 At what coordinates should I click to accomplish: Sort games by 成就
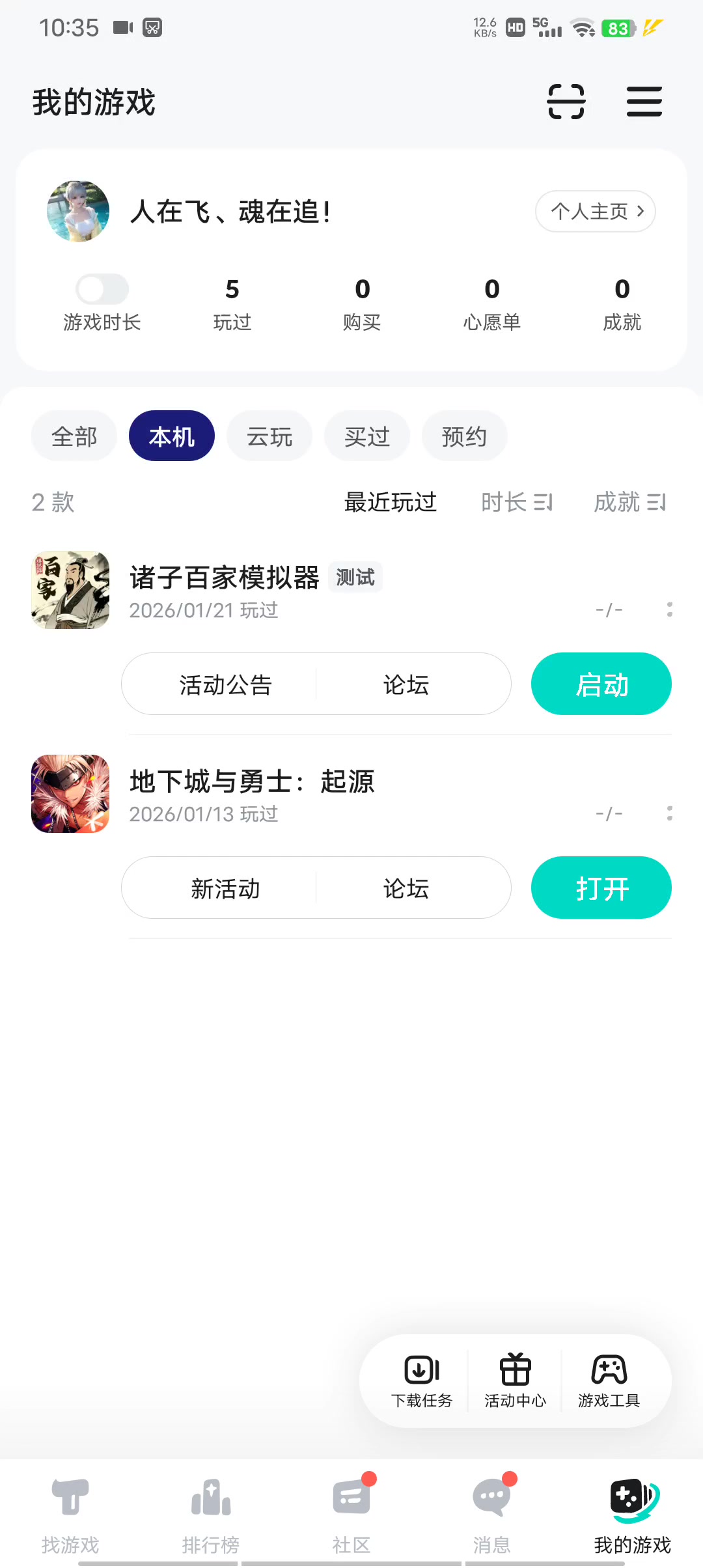[629, 502]
